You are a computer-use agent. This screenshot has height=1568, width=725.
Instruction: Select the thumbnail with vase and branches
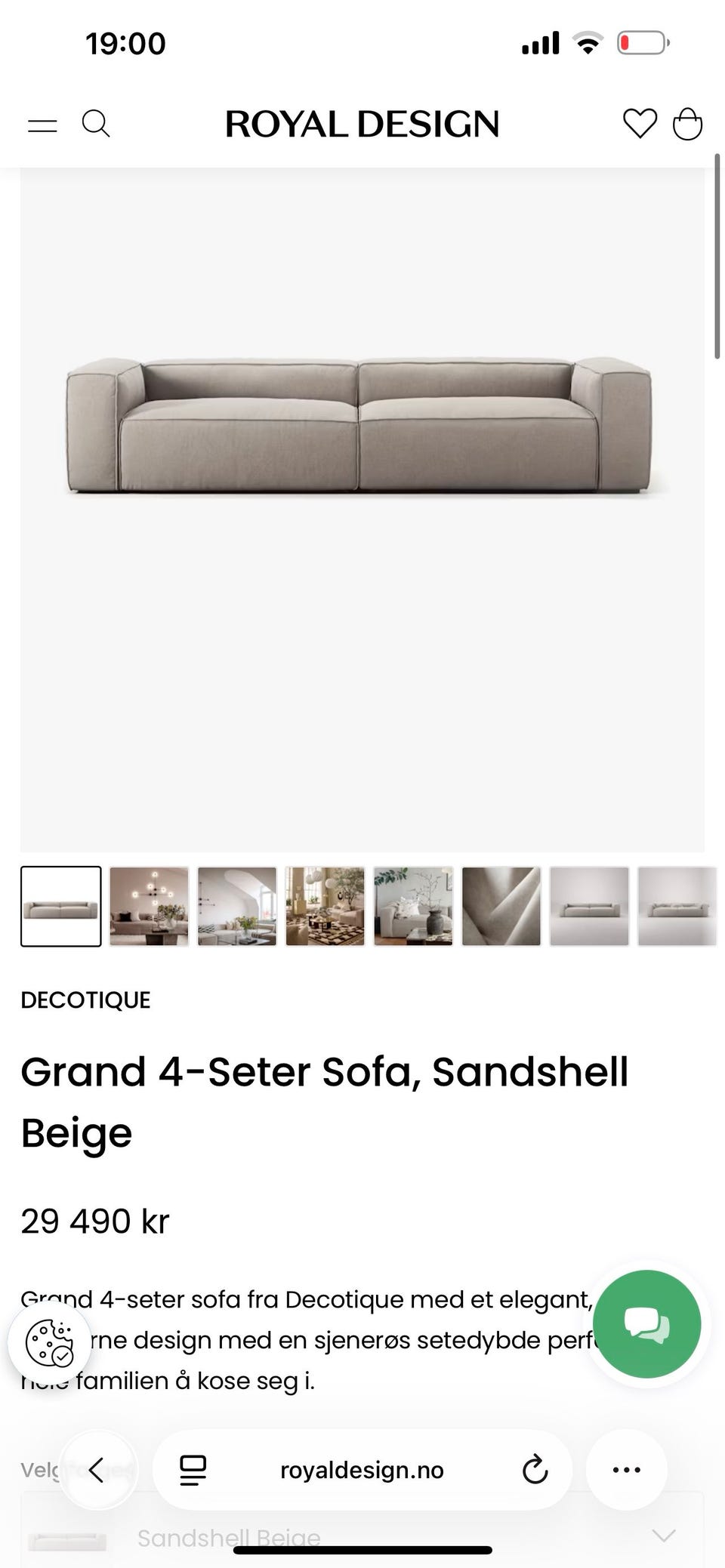tap(413, 906)
